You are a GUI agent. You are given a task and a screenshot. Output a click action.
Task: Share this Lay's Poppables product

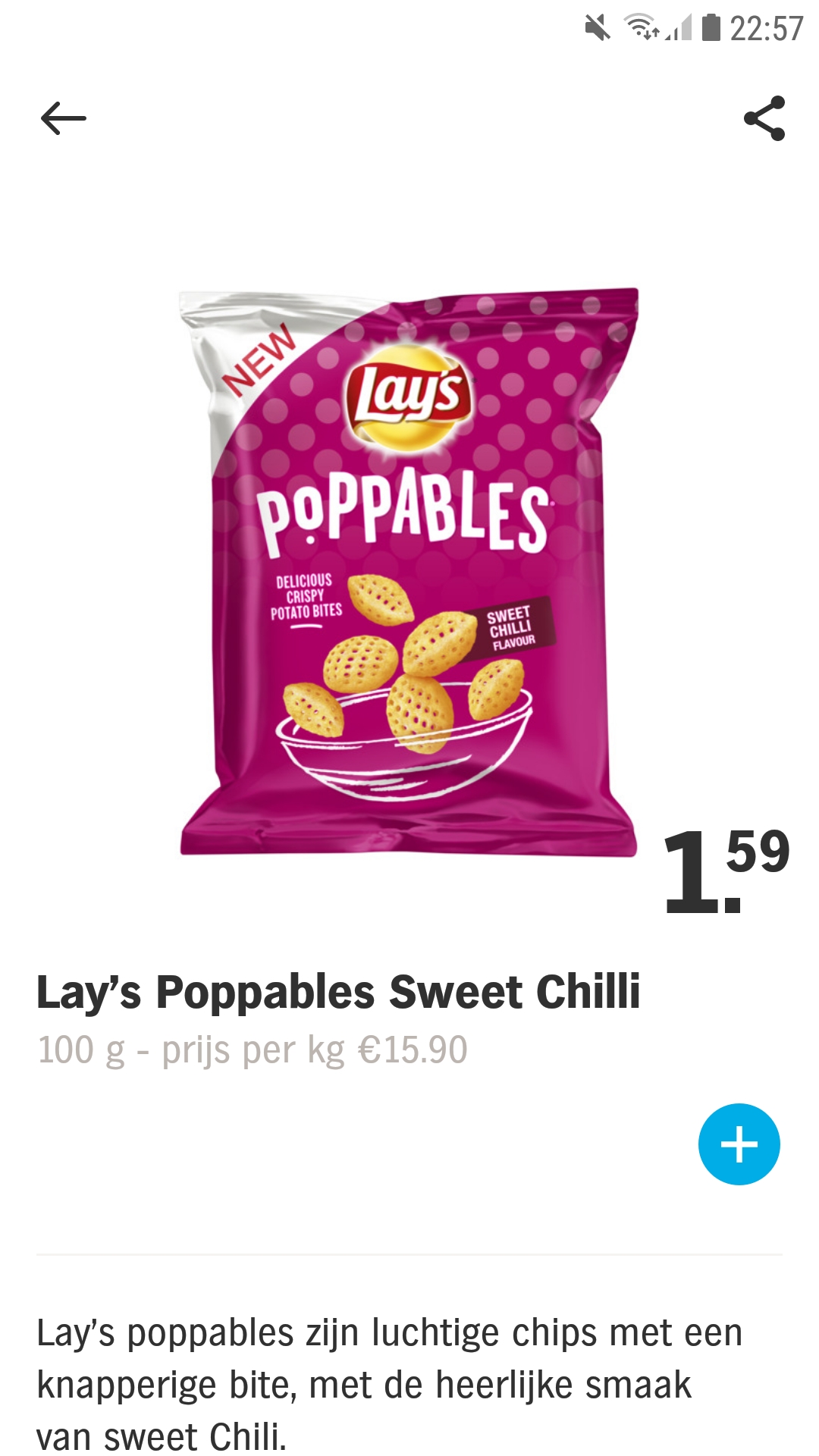pyautogui.click(x=764, y=118)
